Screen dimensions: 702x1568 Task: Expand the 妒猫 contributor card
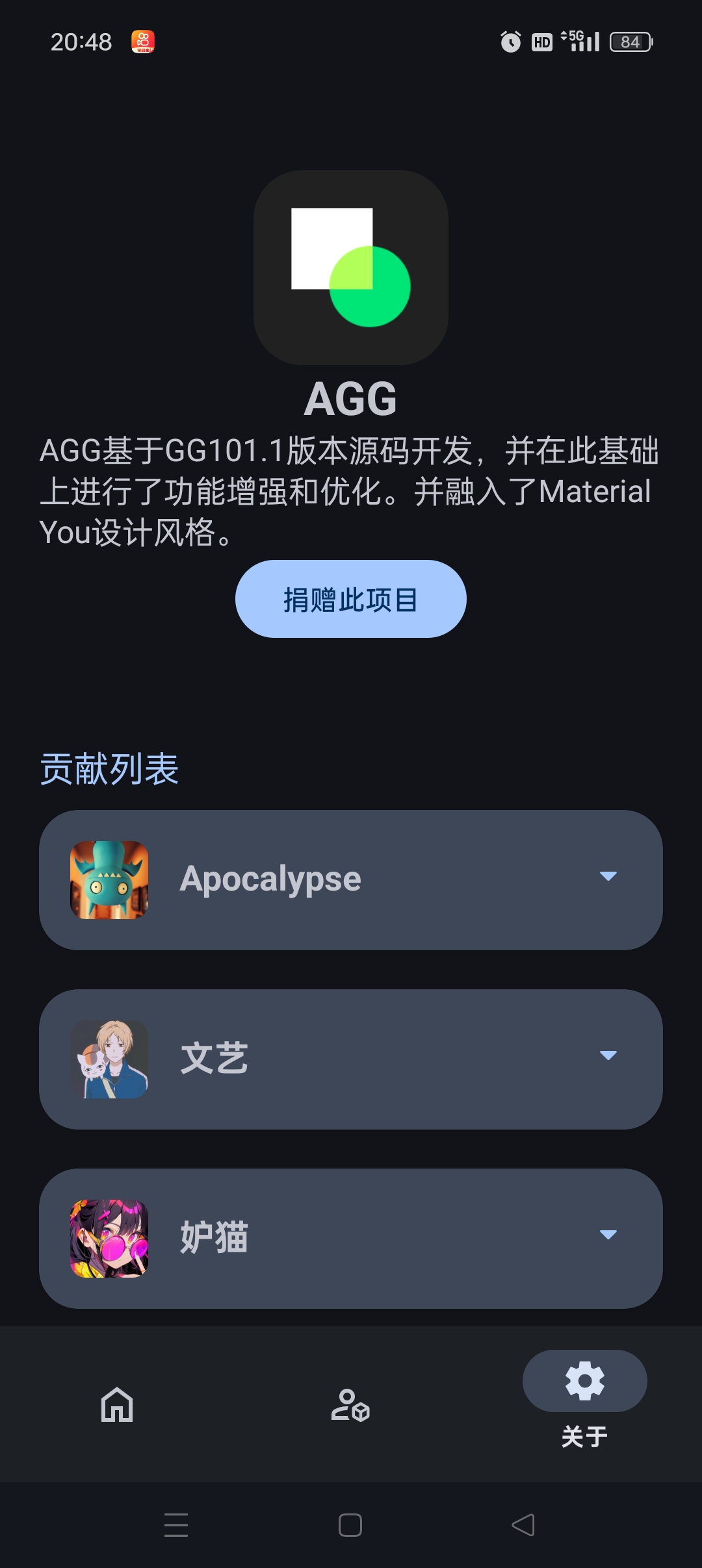click(608, 1235)
